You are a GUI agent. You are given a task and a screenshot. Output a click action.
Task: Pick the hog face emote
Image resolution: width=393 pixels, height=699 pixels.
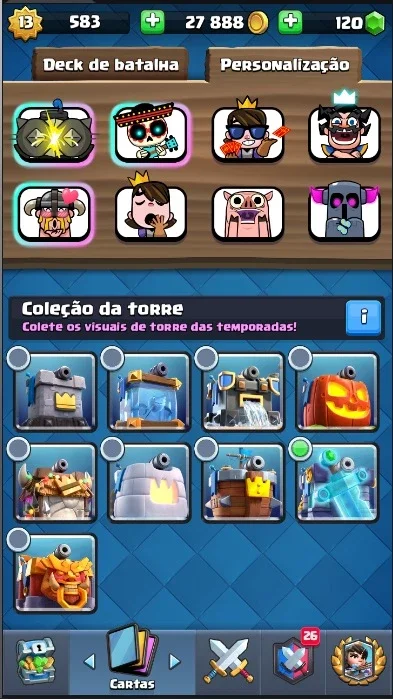click(x=248, y=214)
